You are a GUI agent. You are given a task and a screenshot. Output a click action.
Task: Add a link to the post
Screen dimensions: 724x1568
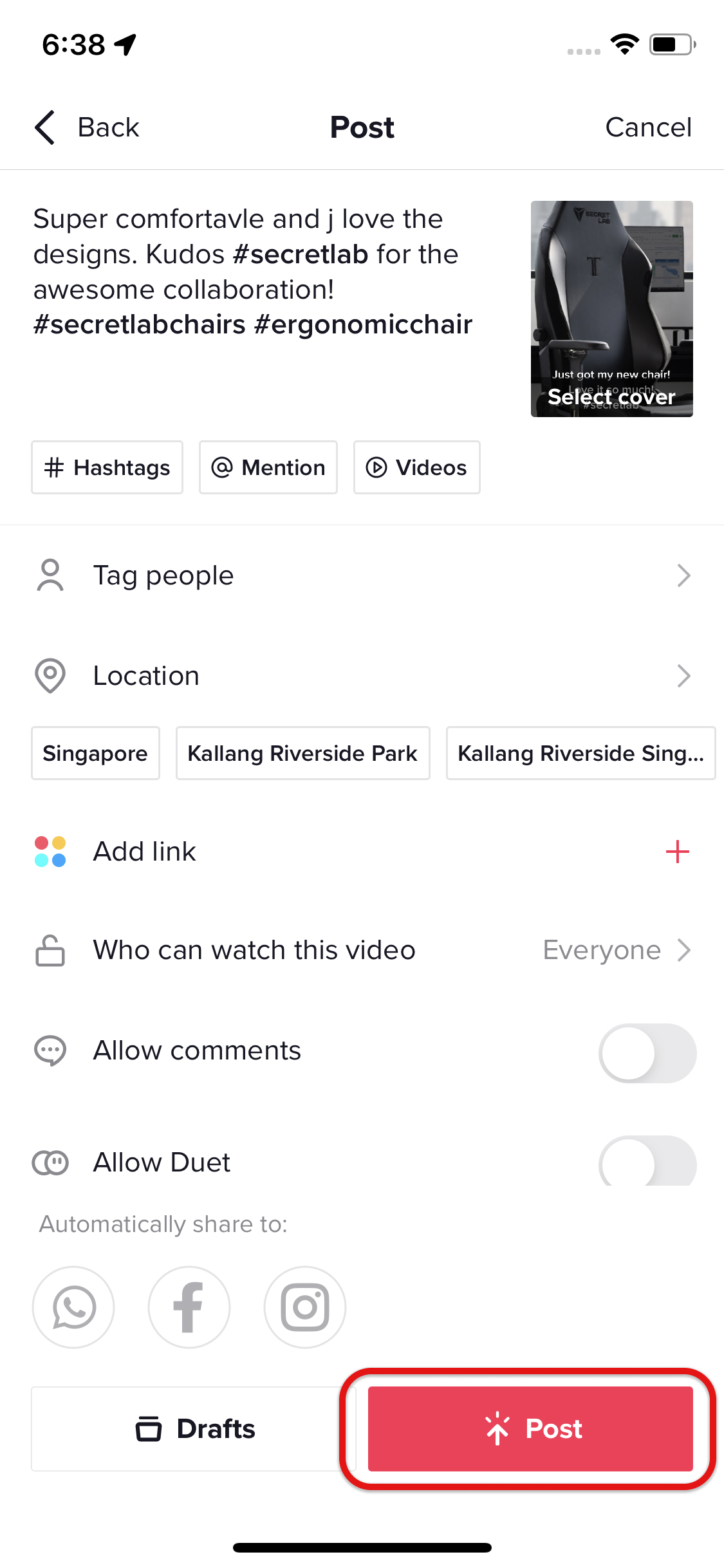click(x=677, y=852)
